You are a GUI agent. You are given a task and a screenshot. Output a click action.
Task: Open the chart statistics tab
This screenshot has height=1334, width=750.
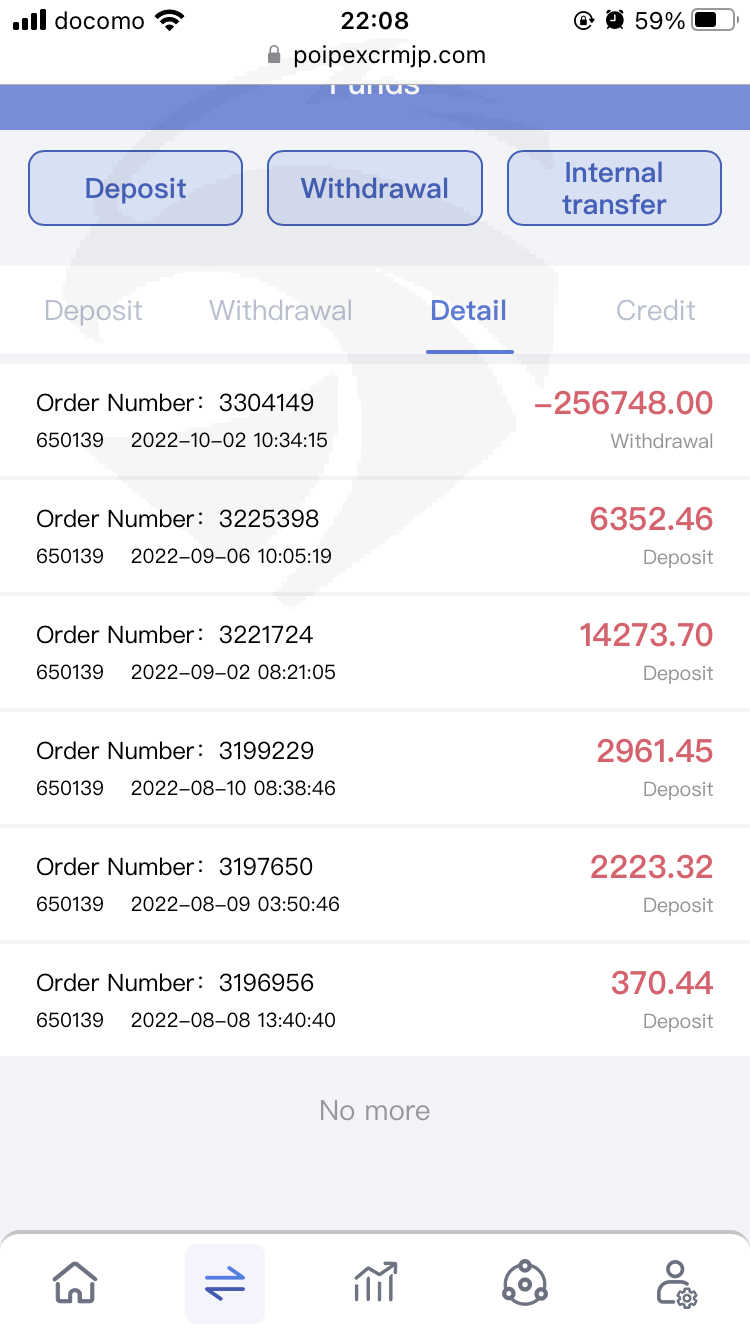coord(375,1283)
